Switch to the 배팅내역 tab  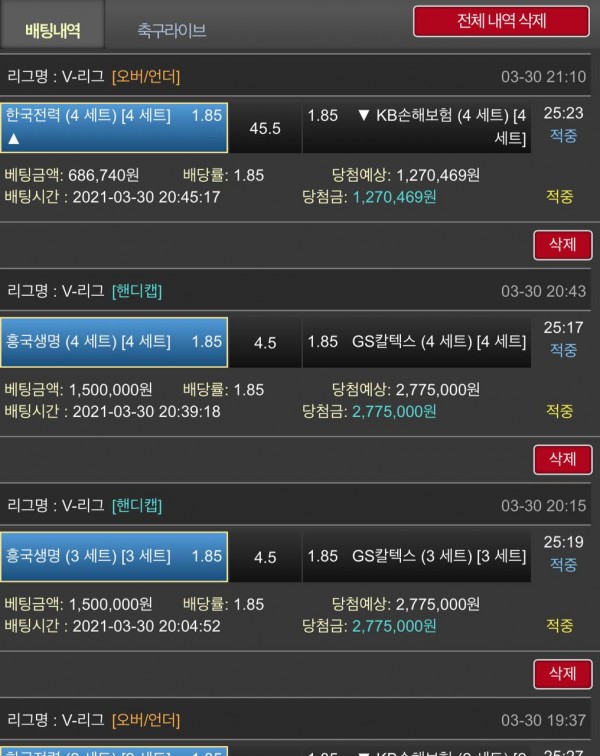(53, 30)
